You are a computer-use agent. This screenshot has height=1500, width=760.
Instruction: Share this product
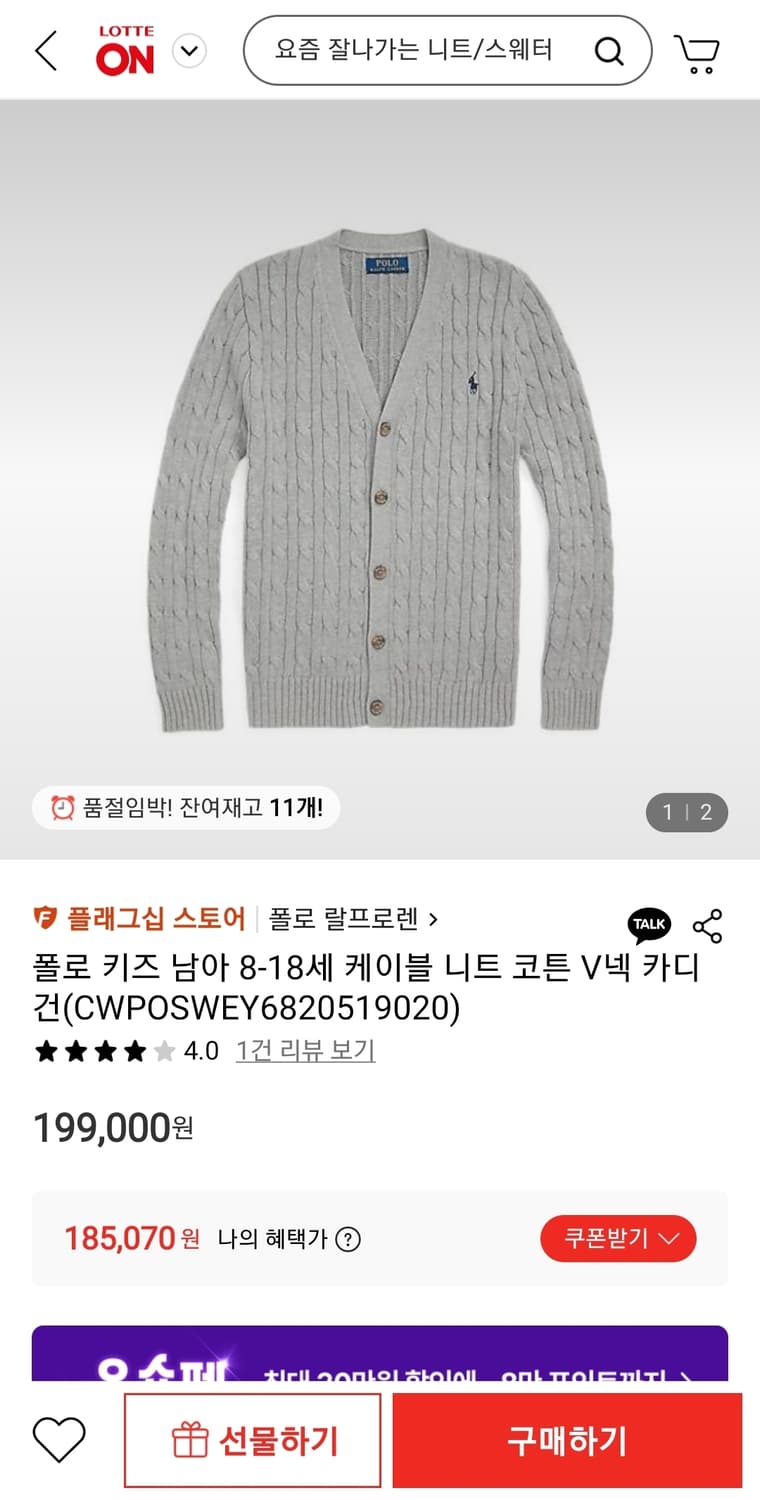[x=707, y=926]
